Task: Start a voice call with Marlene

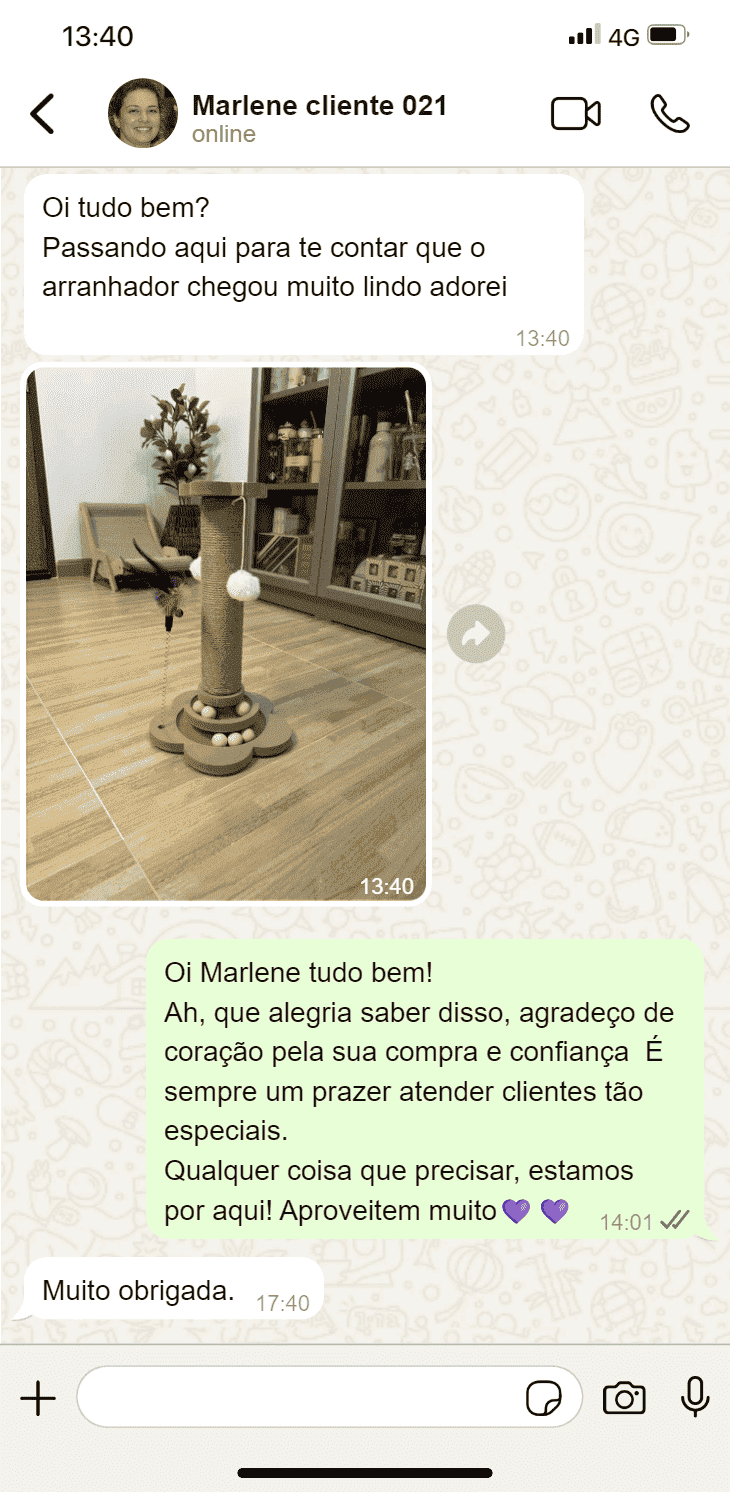Action: tap(668, 113)
